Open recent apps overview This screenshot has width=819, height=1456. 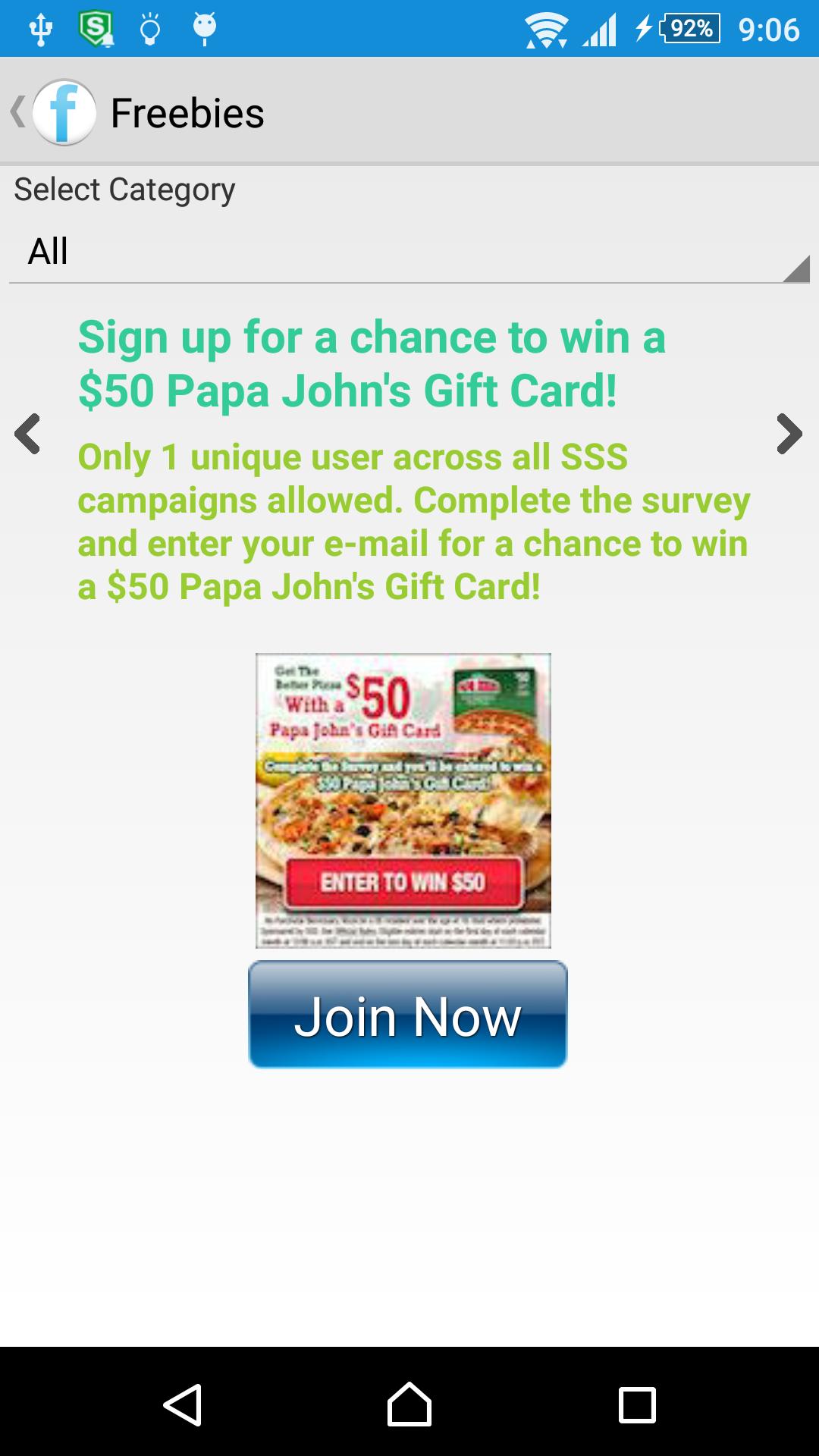coord(637,1404)
